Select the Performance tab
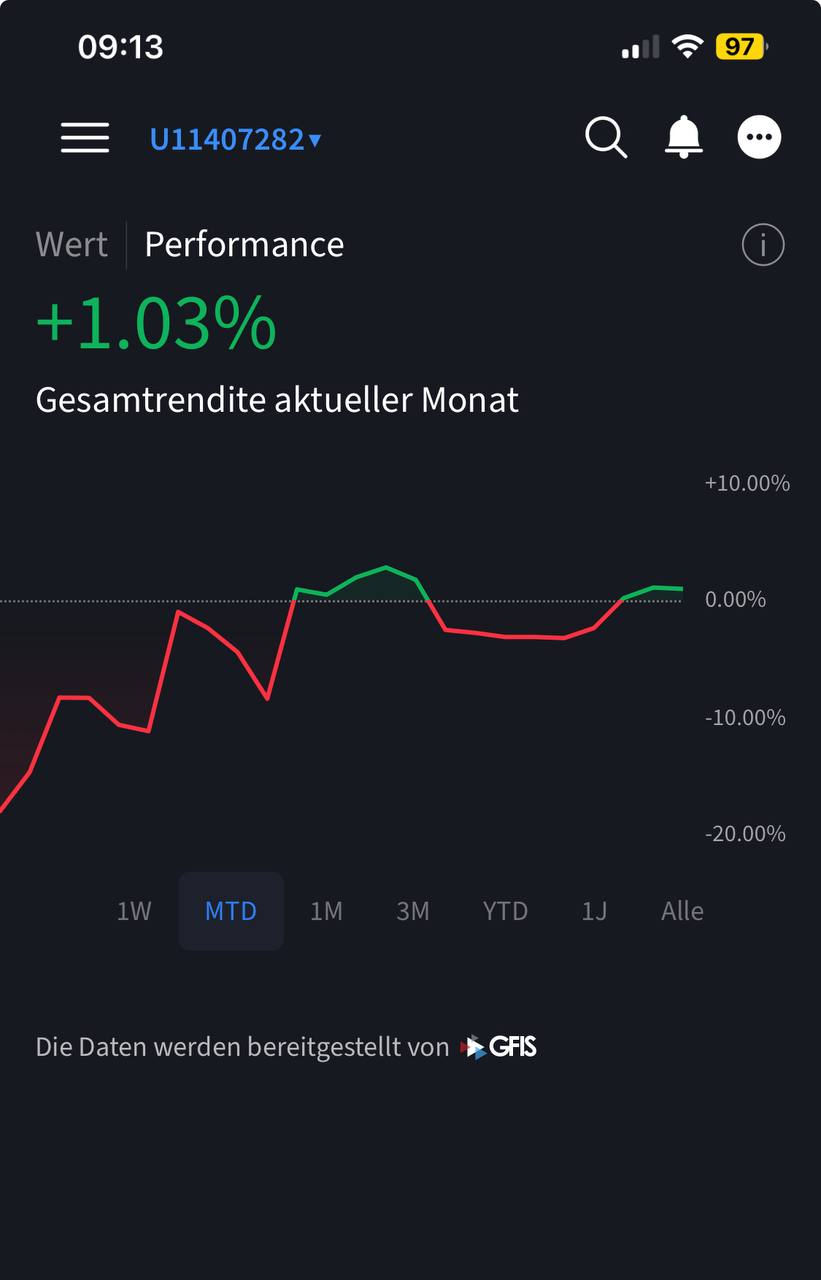This screenshot has width=821, height=1280. (244, 245)
